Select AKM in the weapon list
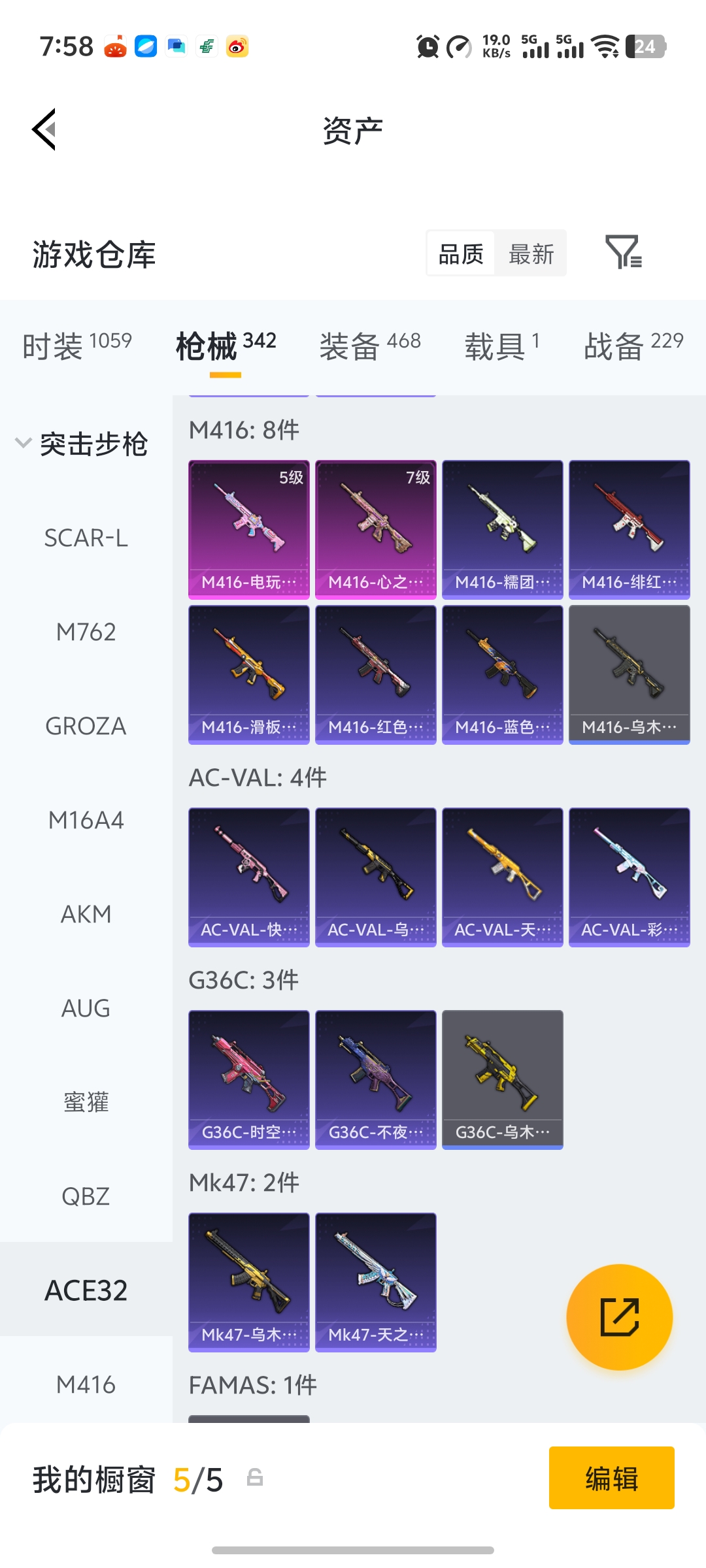The image size is (706, 1568). click(86, 914)
